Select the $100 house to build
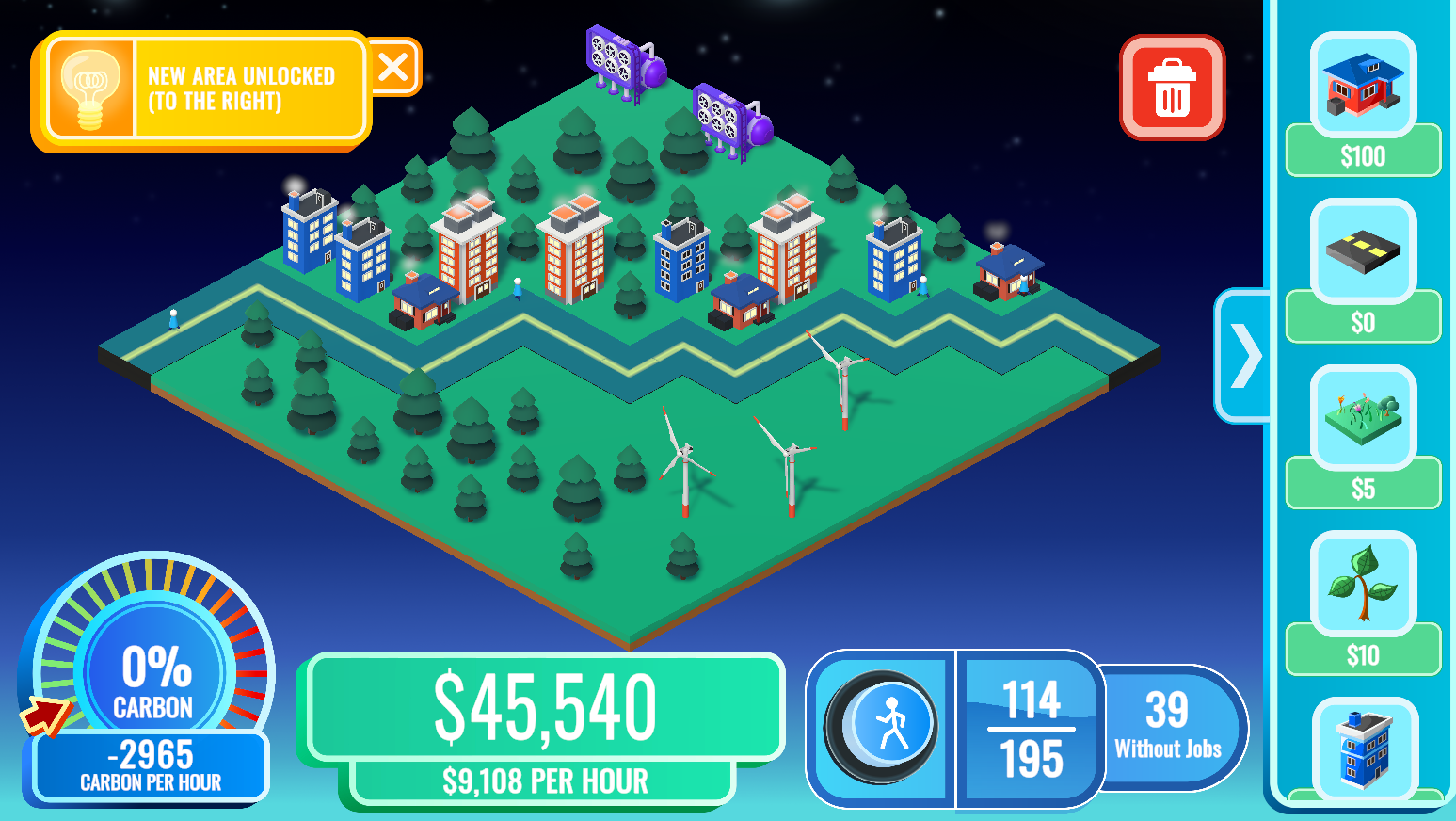The image size is (1456, 821). [x=1363, y=87]
